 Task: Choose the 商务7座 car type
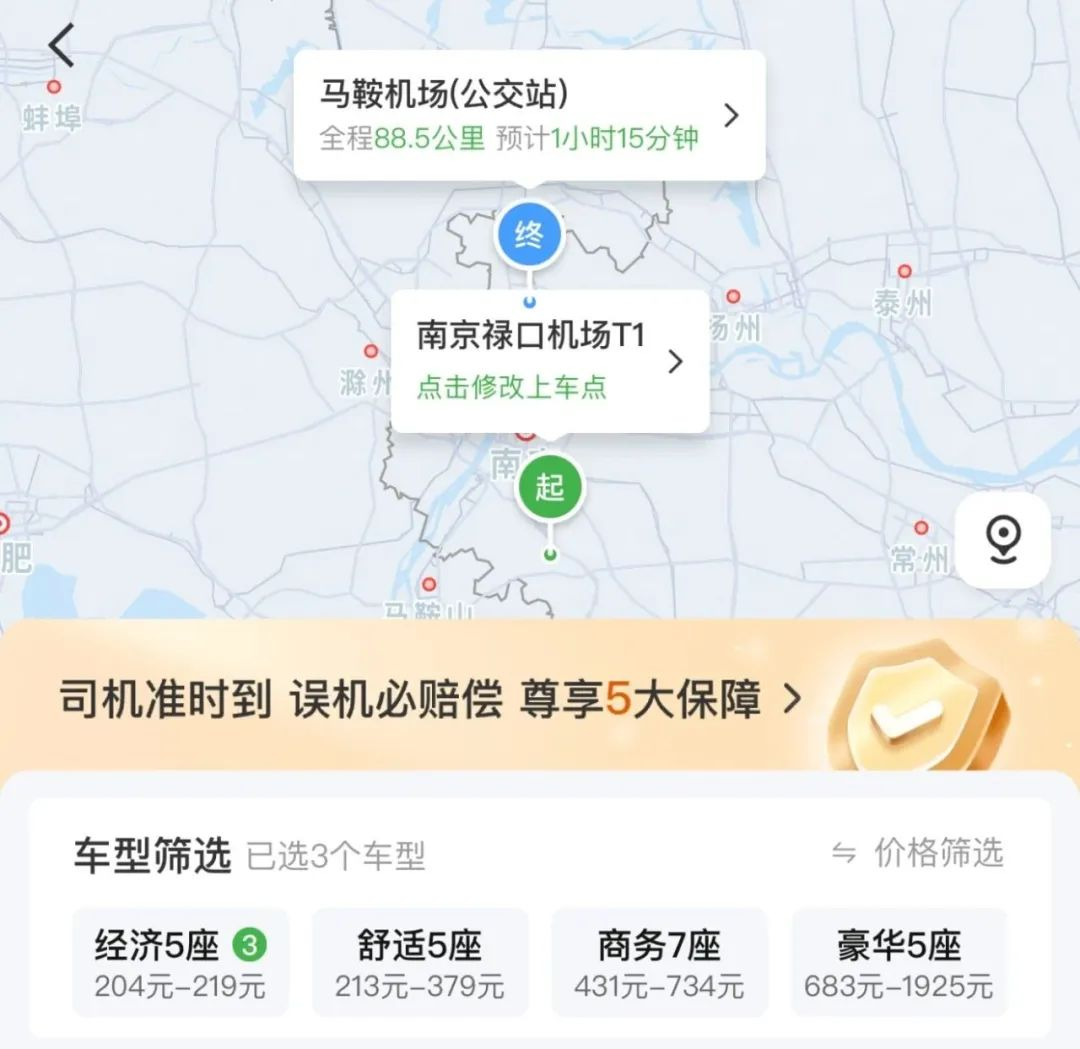pyautogui.click(x=659, y=961)
